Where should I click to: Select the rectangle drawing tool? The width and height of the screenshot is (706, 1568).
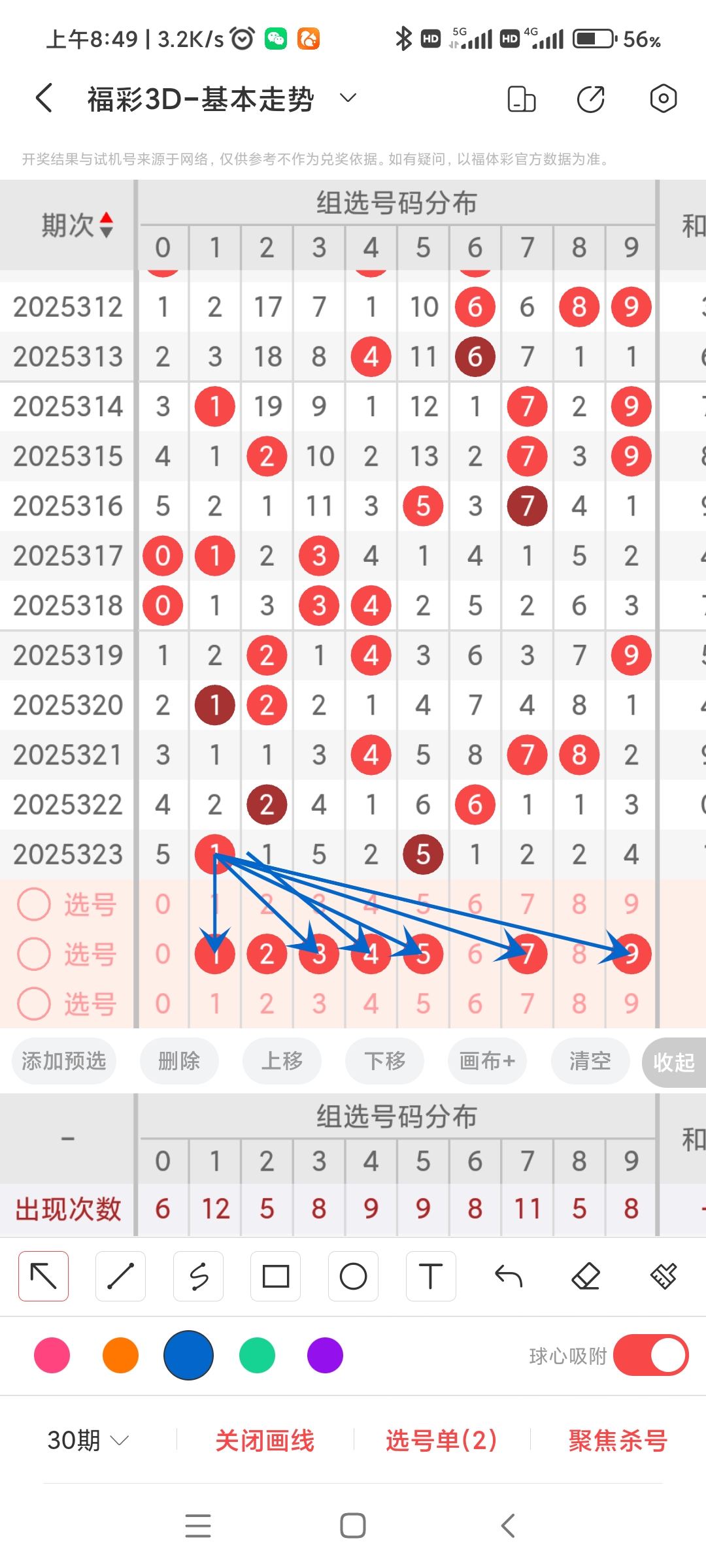(275, 1275)
